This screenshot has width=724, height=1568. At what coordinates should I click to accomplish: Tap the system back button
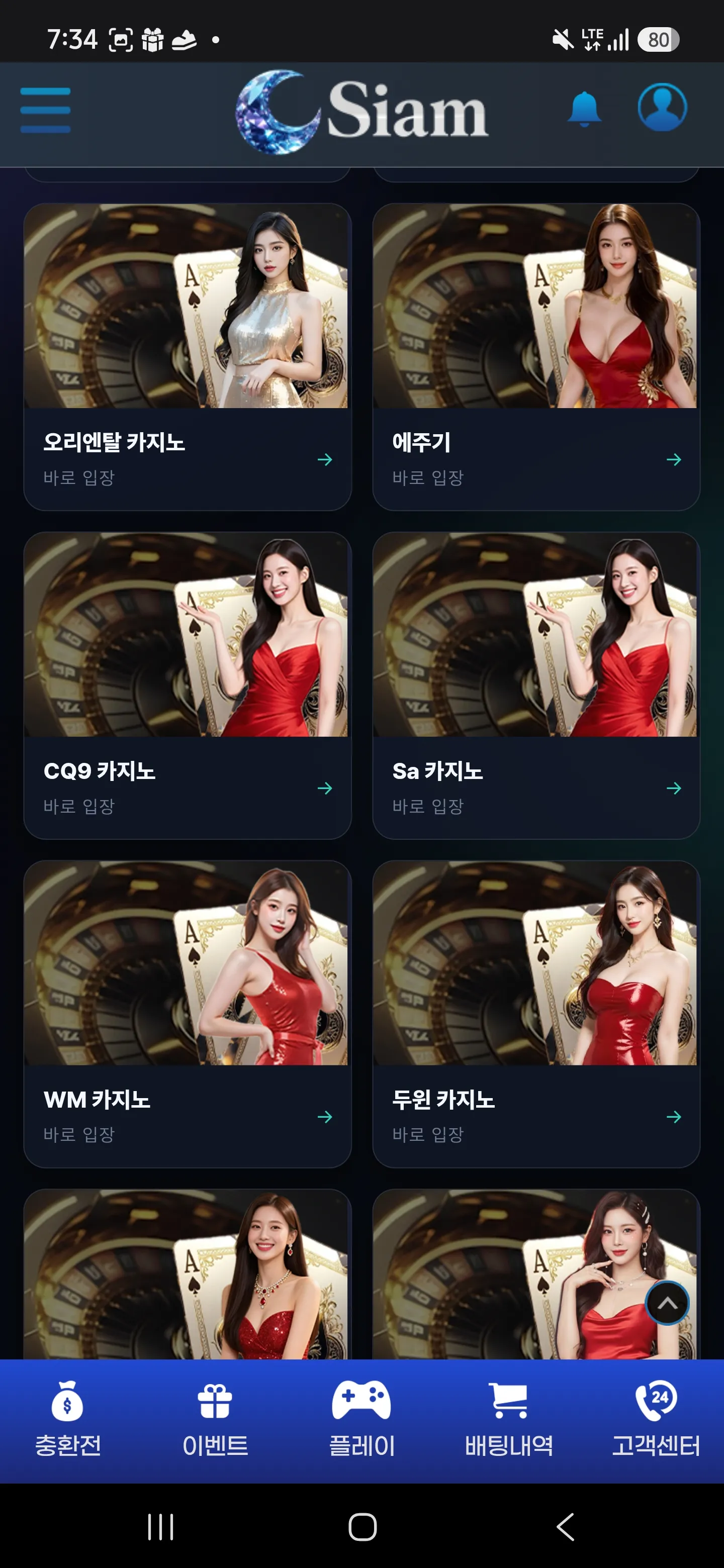pyautogui.click(x=566, y=1527)
